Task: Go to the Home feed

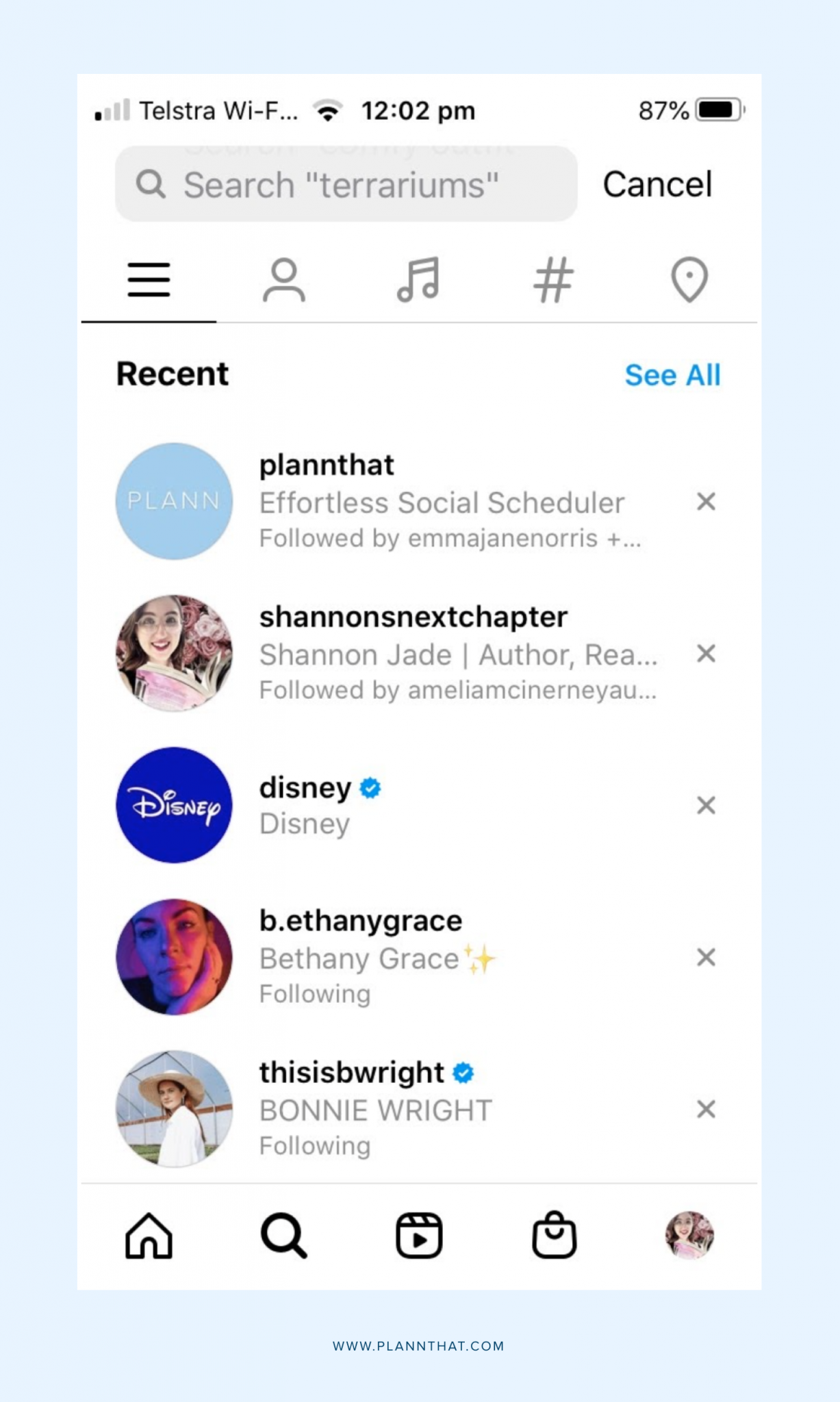Action: point(149,1236)
